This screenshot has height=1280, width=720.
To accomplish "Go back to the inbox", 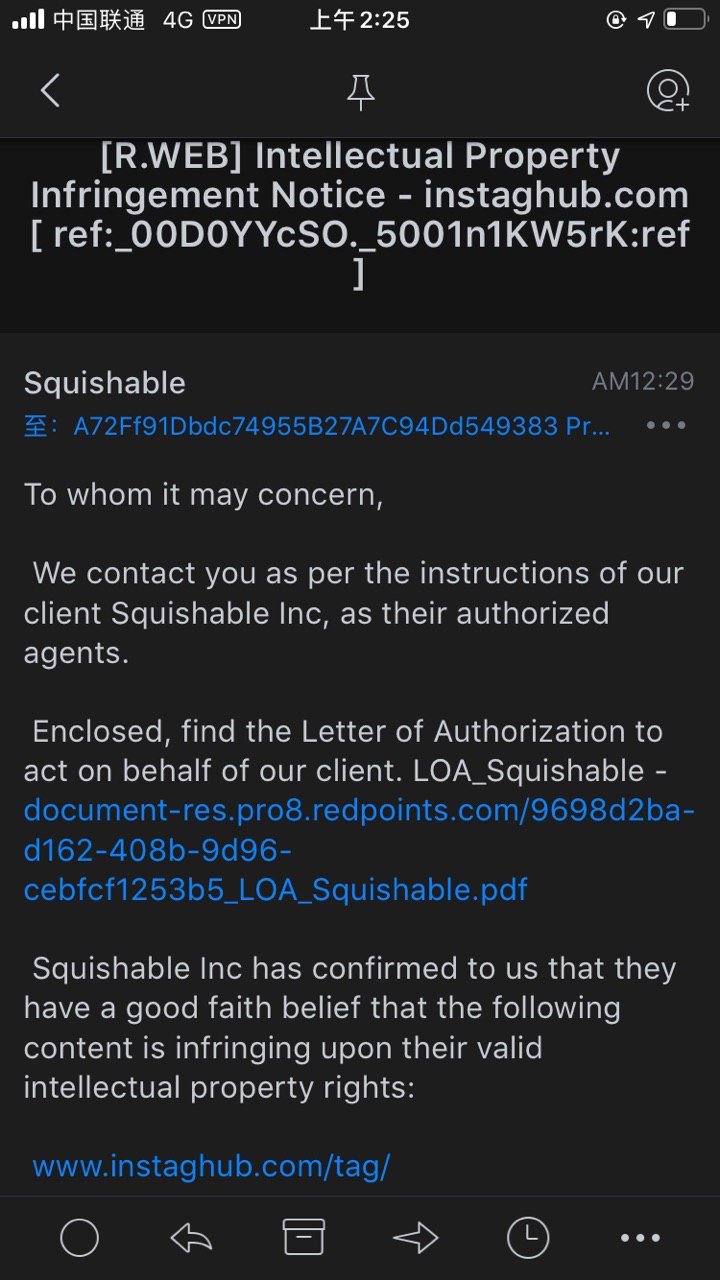I will click(x=50, y=91).
